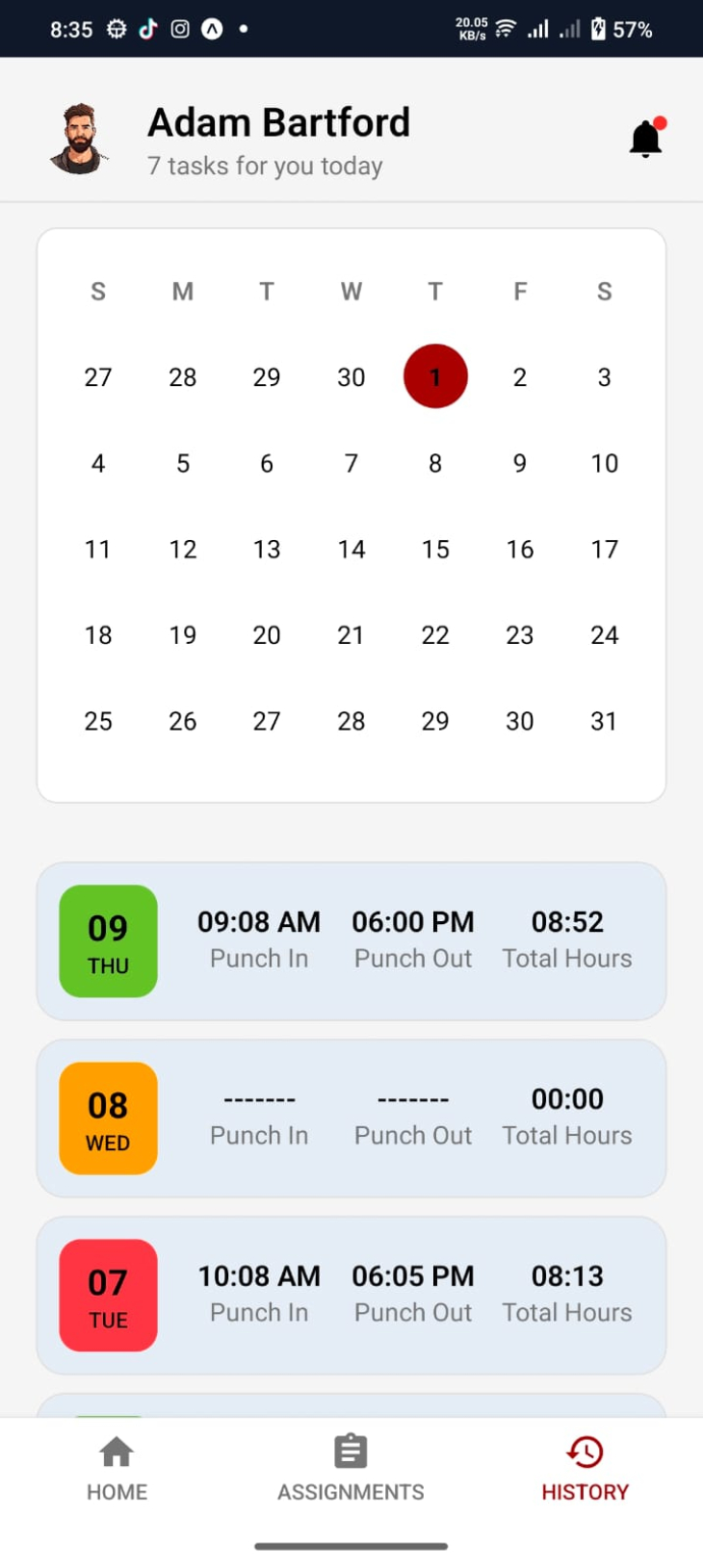Viewport: 703px width, 1568px height.
Task: View the 07 TUE attendance record
Action: (351, 1296)
